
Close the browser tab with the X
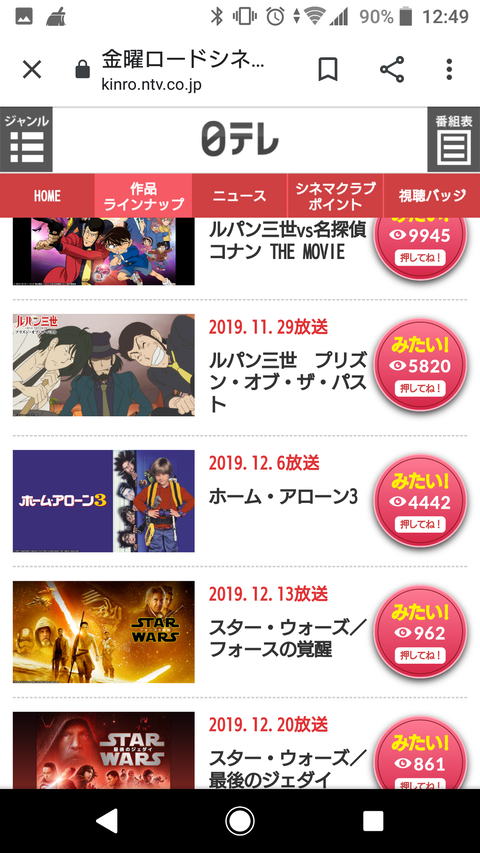pos(32,70)
